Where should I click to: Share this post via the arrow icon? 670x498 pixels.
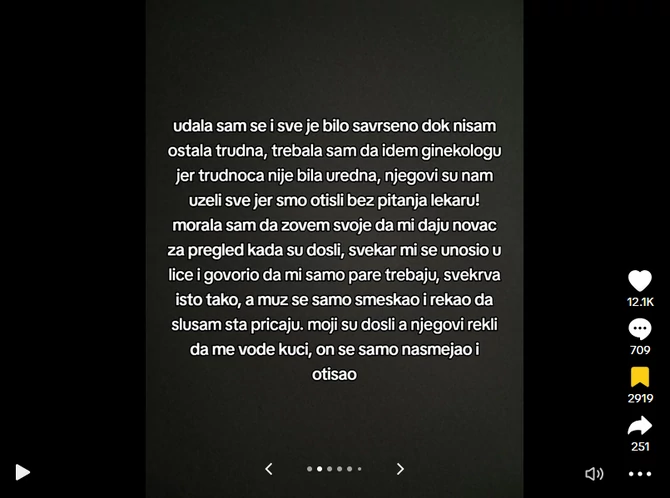640,426
